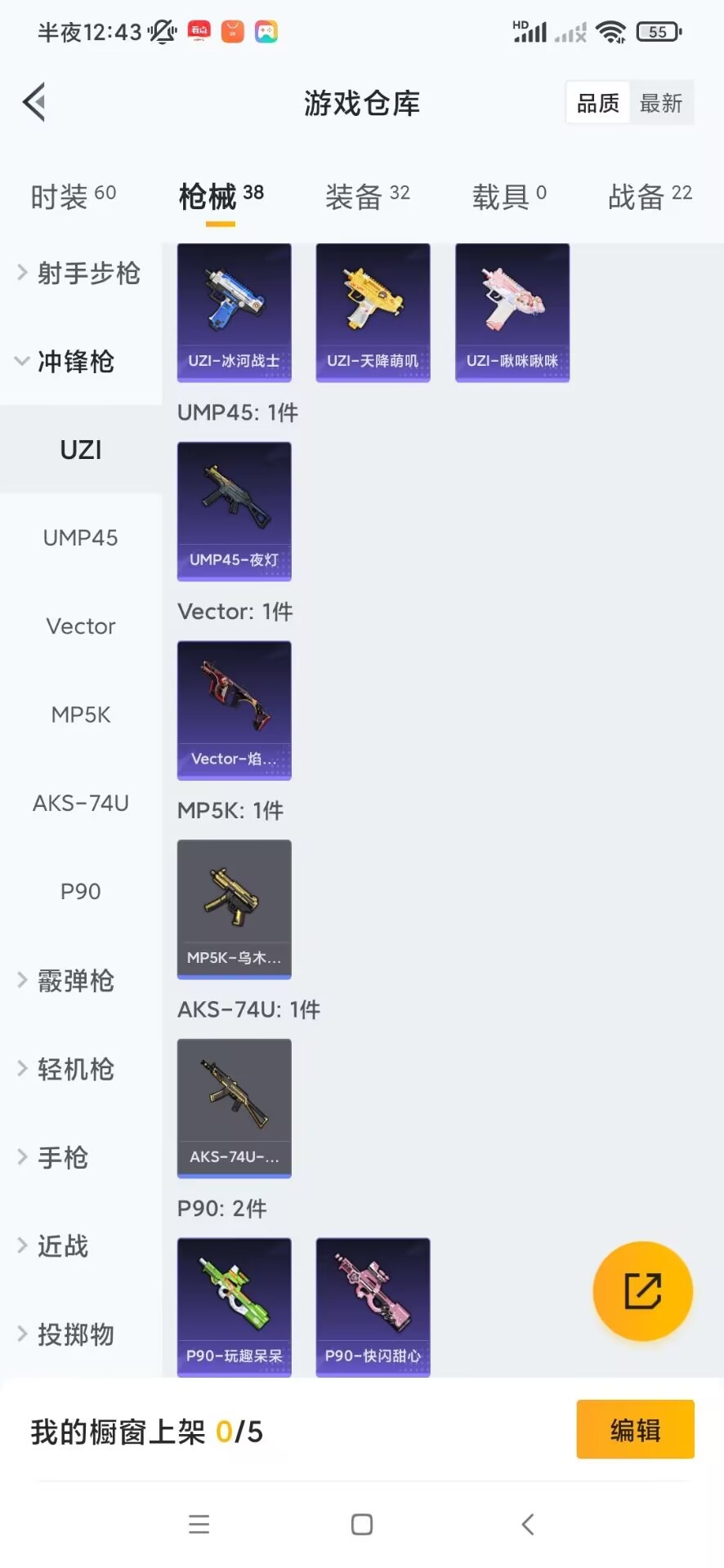The image size is (724, 1568).
Task: Switch to the 时装 tab
Action: 73,196
